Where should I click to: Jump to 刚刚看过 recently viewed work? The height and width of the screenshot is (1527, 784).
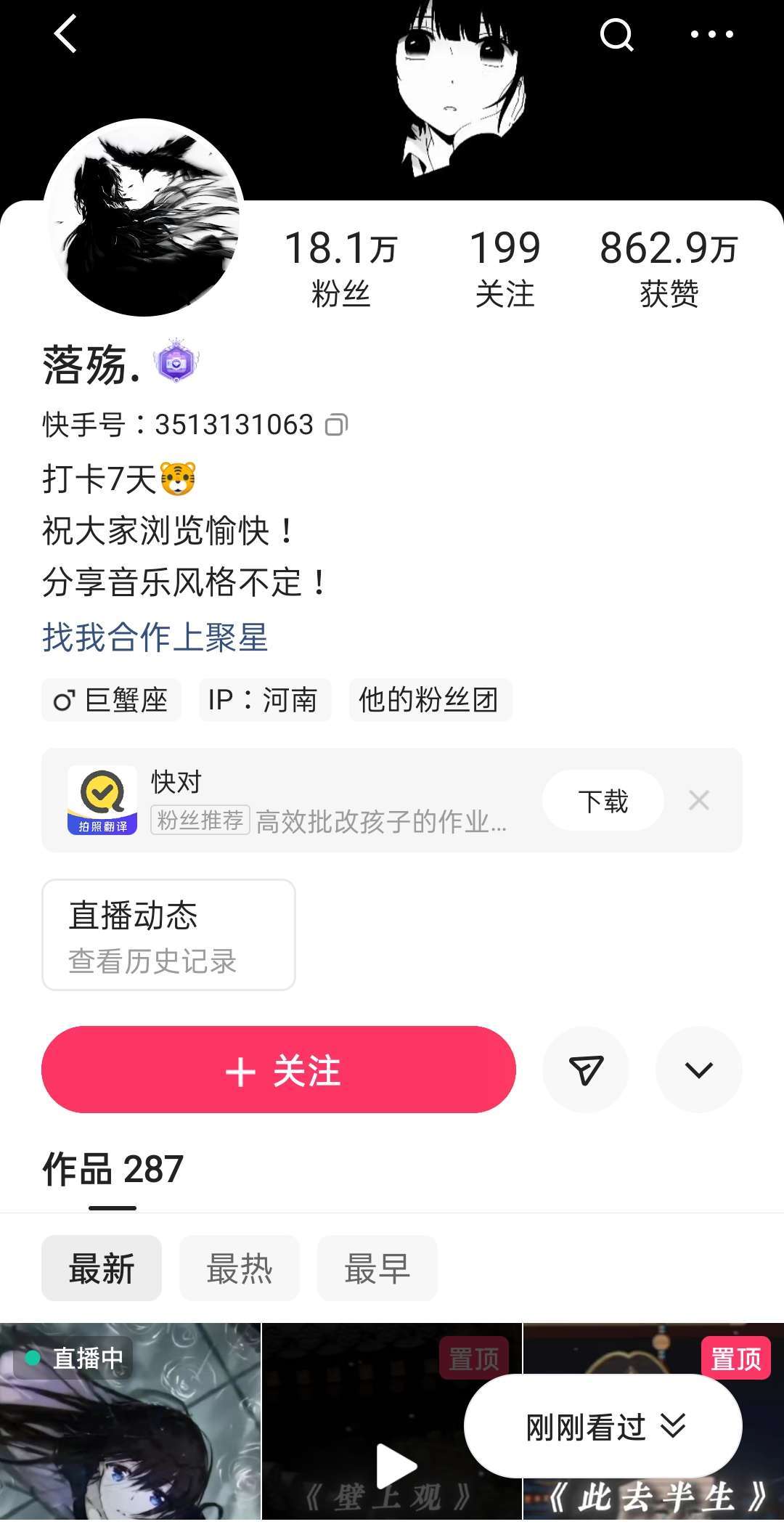pyautogui.click(x=603, y=1427)
